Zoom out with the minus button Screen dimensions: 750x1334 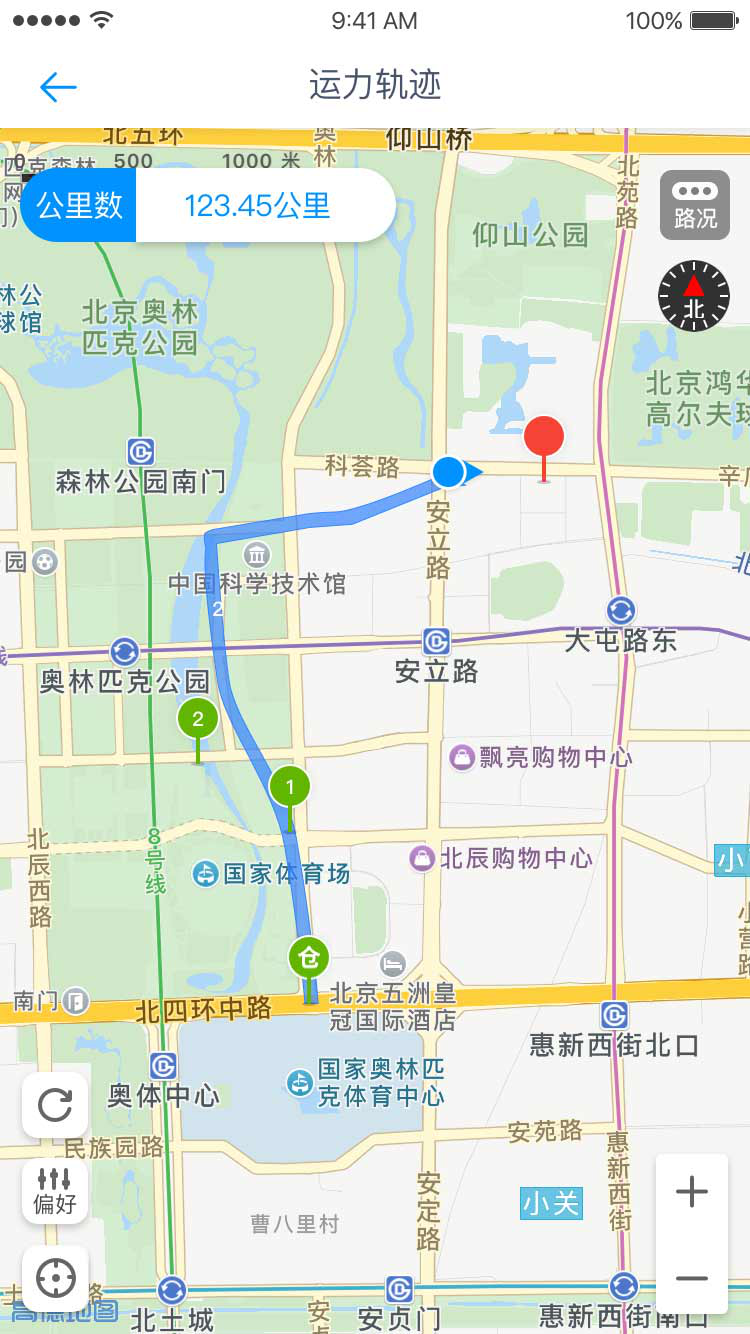[x=691, y=1277]
